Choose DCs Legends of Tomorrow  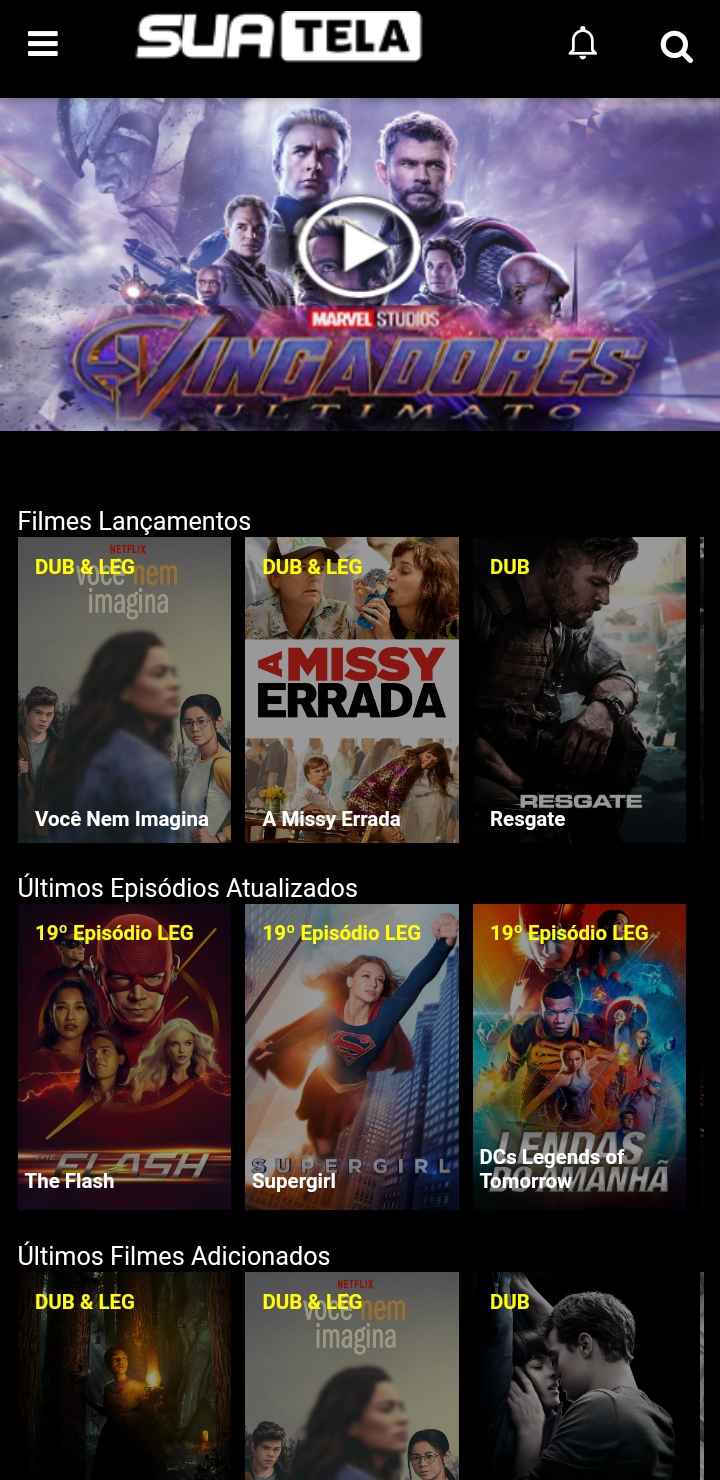click(579, 1057)
